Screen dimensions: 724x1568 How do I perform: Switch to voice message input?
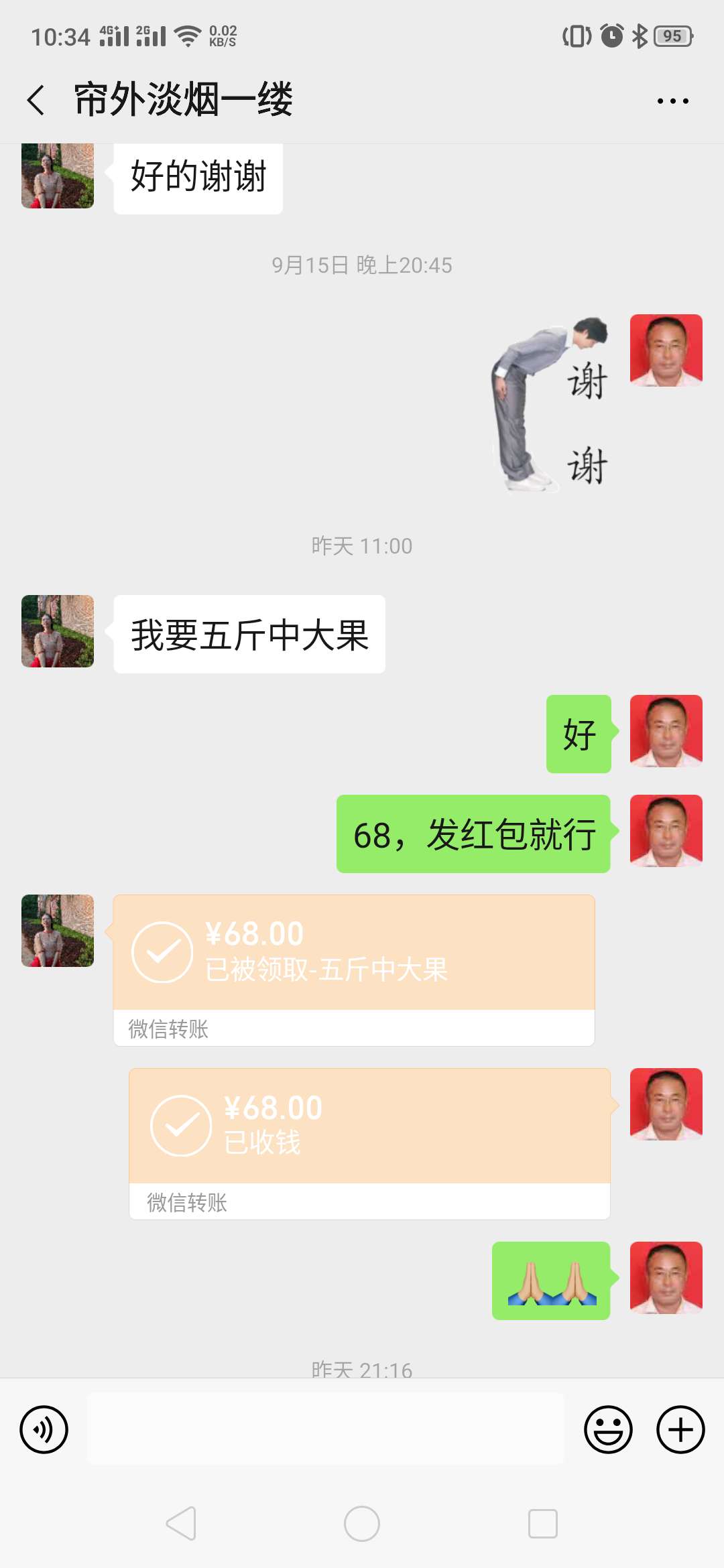click(x=44, y=1429)
